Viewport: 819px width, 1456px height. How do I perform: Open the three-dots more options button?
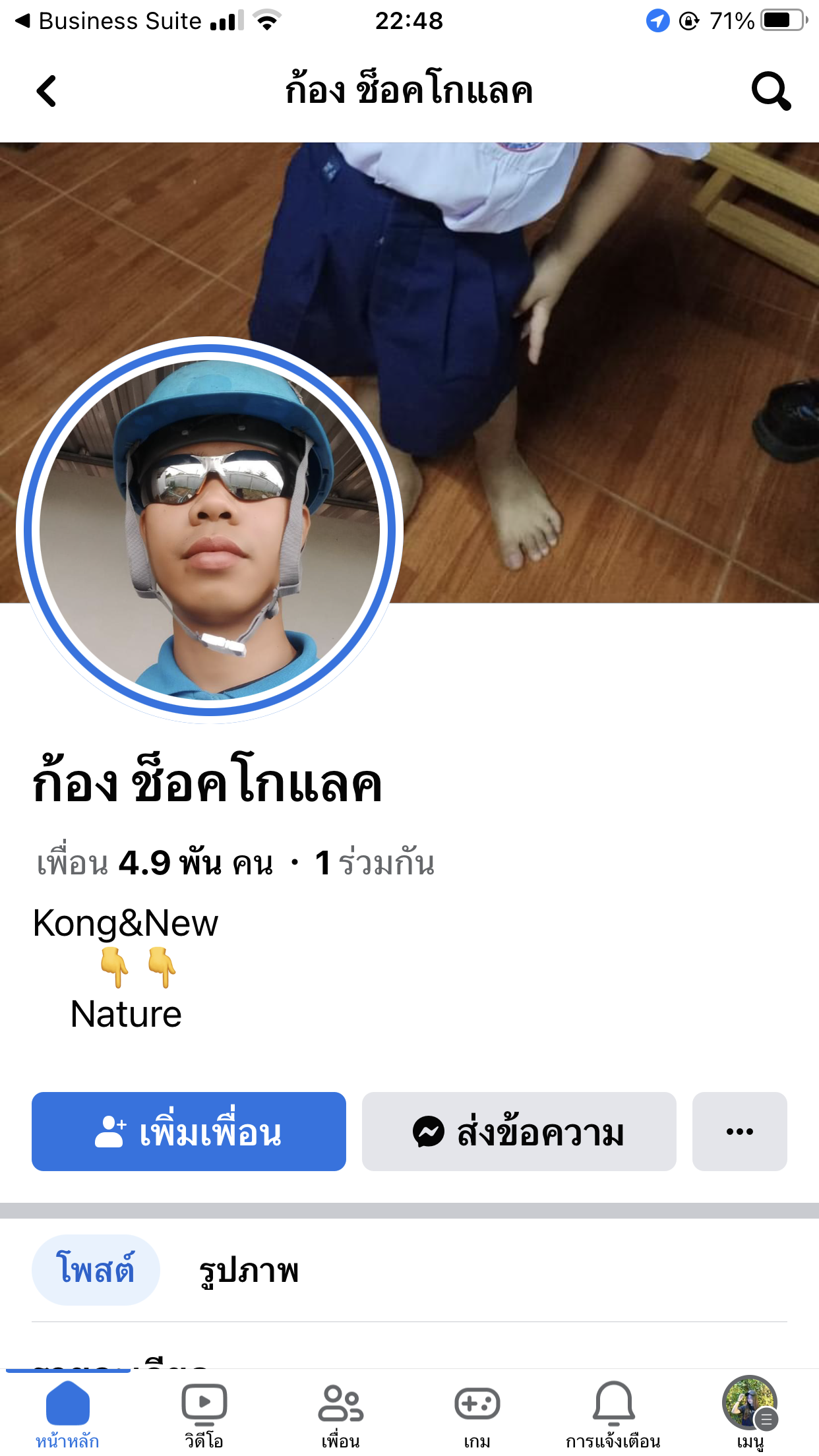[x=739, y=1132]
